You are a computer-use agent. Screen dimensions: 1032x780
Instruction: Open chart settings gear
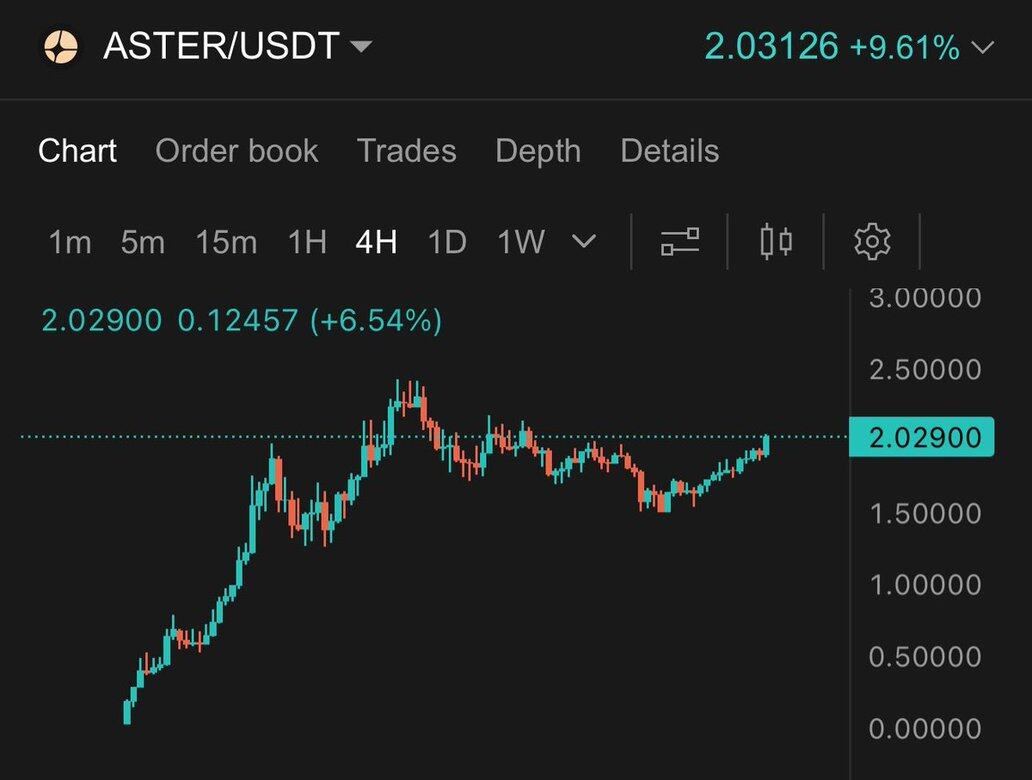(x=872, y=241)
